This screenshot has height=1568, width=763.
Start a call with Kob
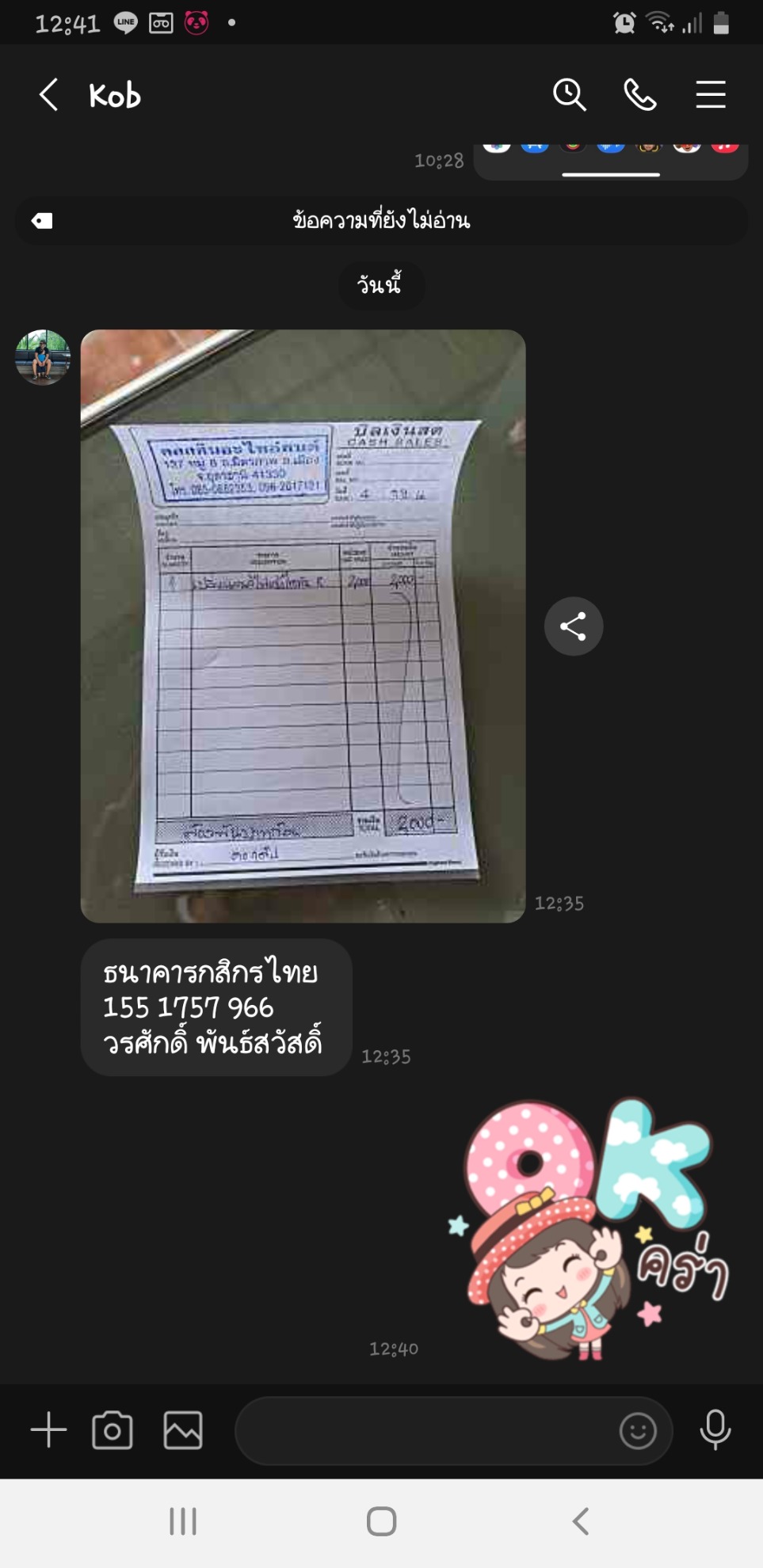pyautogui.click(x=639, y=95)
